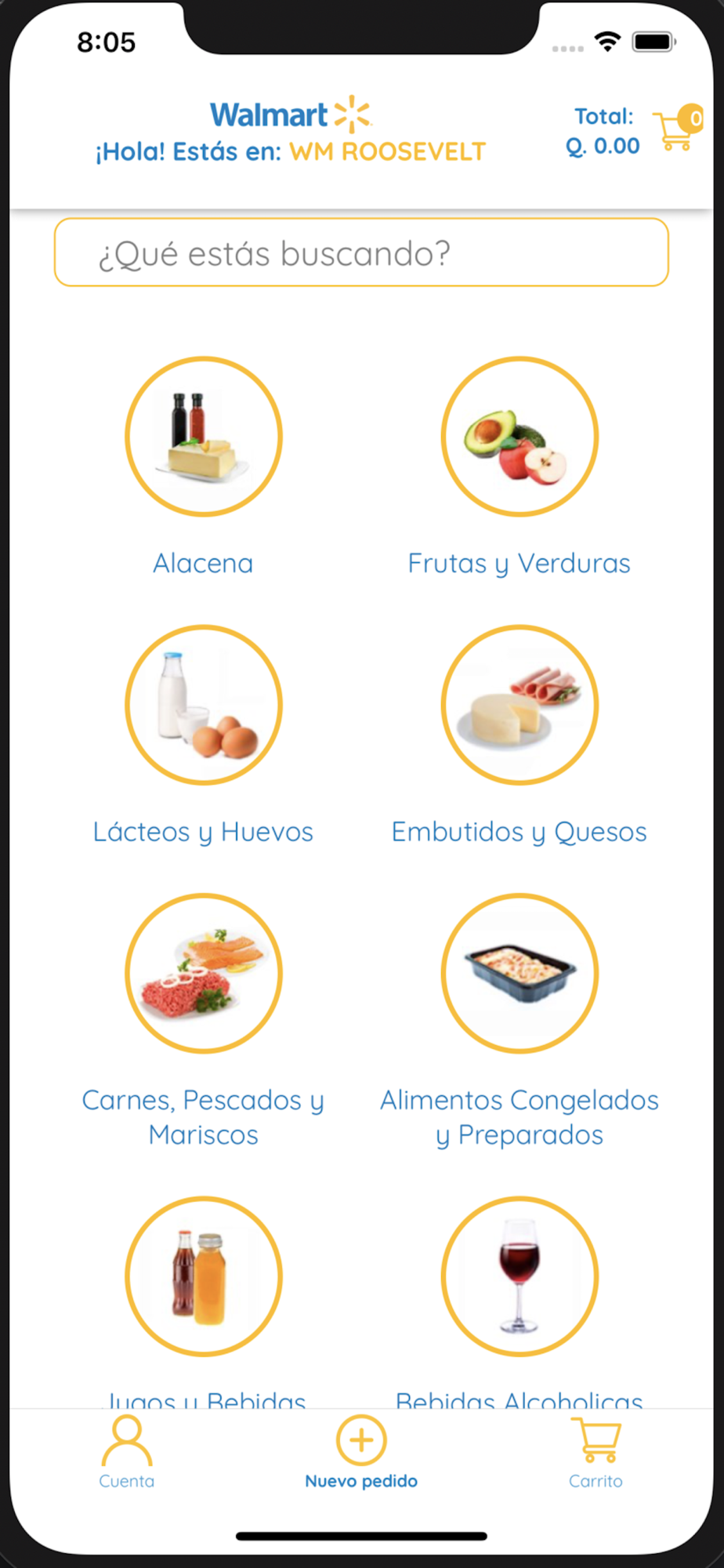
Task: Choose the Jugos y Bebidas category
Action: click(x=204, y=1276)
